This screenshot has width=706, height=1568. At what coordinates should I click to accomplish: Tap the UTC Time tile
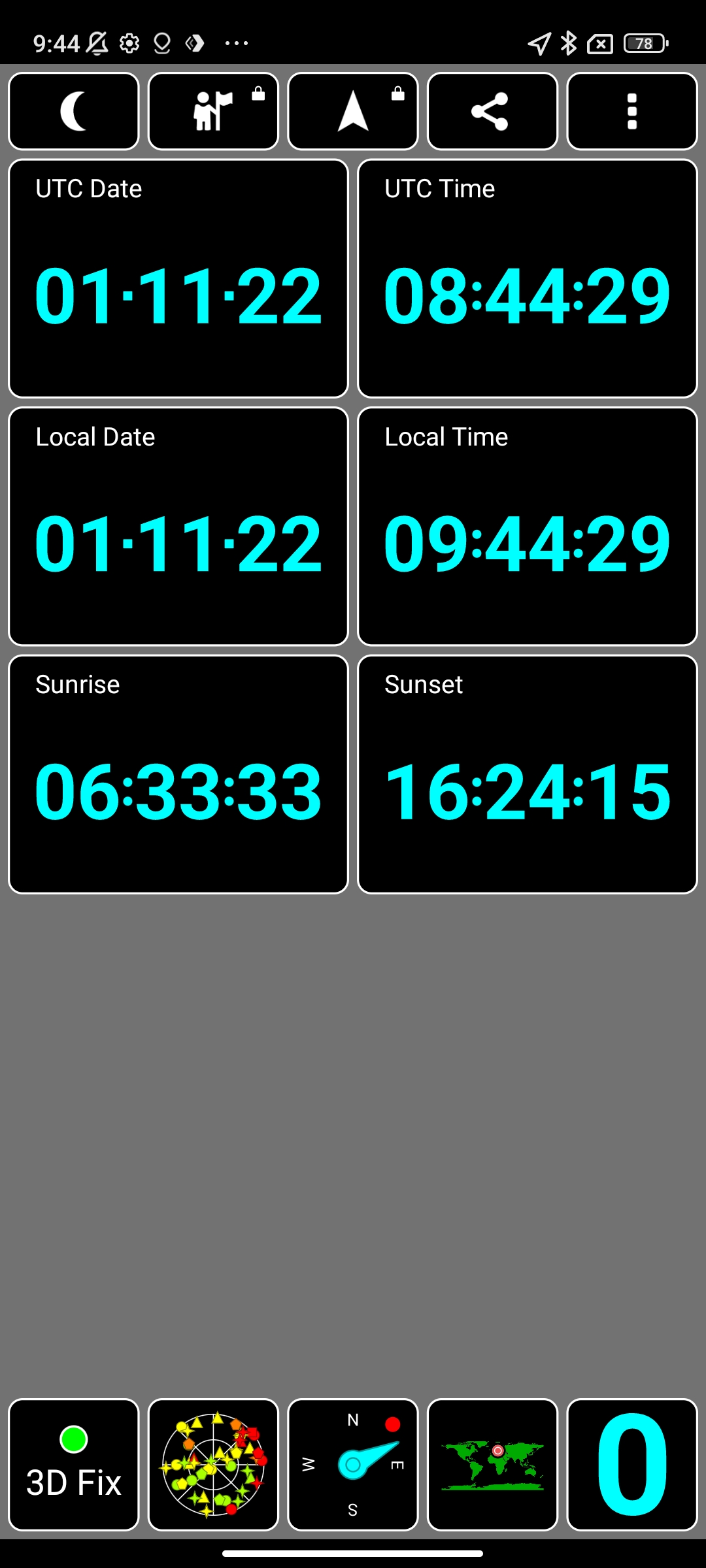coord(528,278)
